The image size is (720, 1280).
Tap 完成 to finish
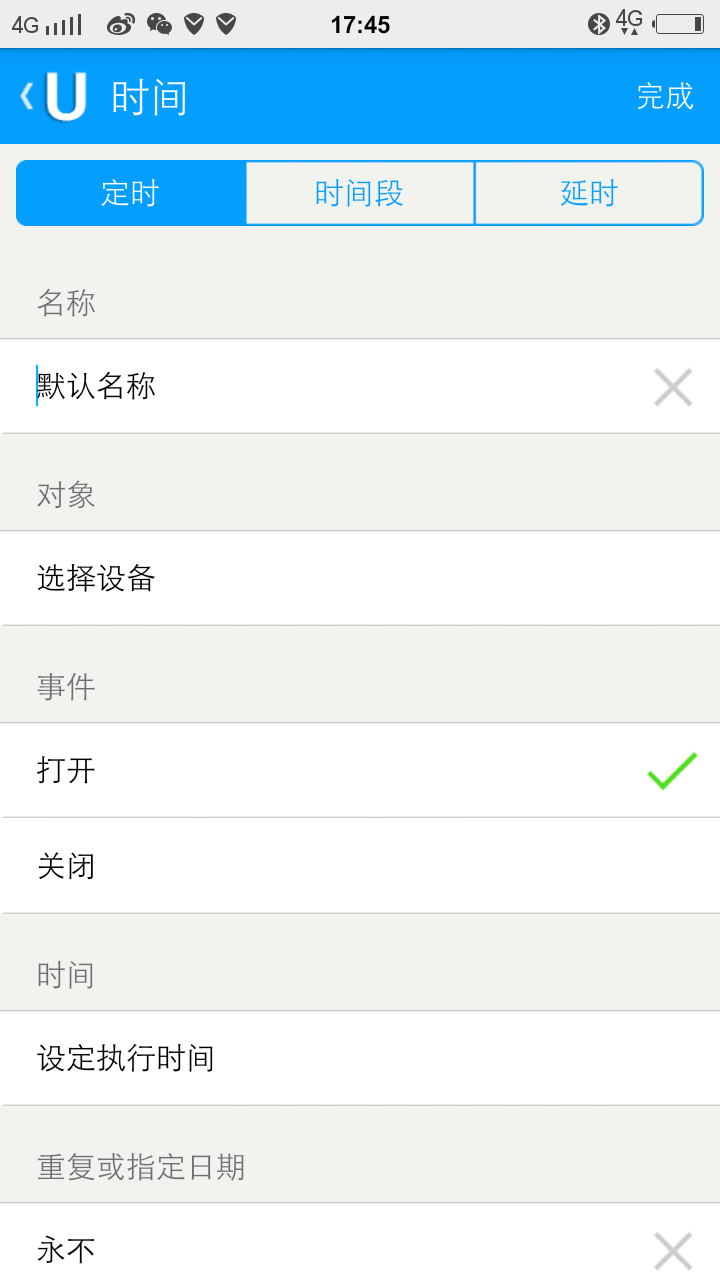[x=665, y=97]
